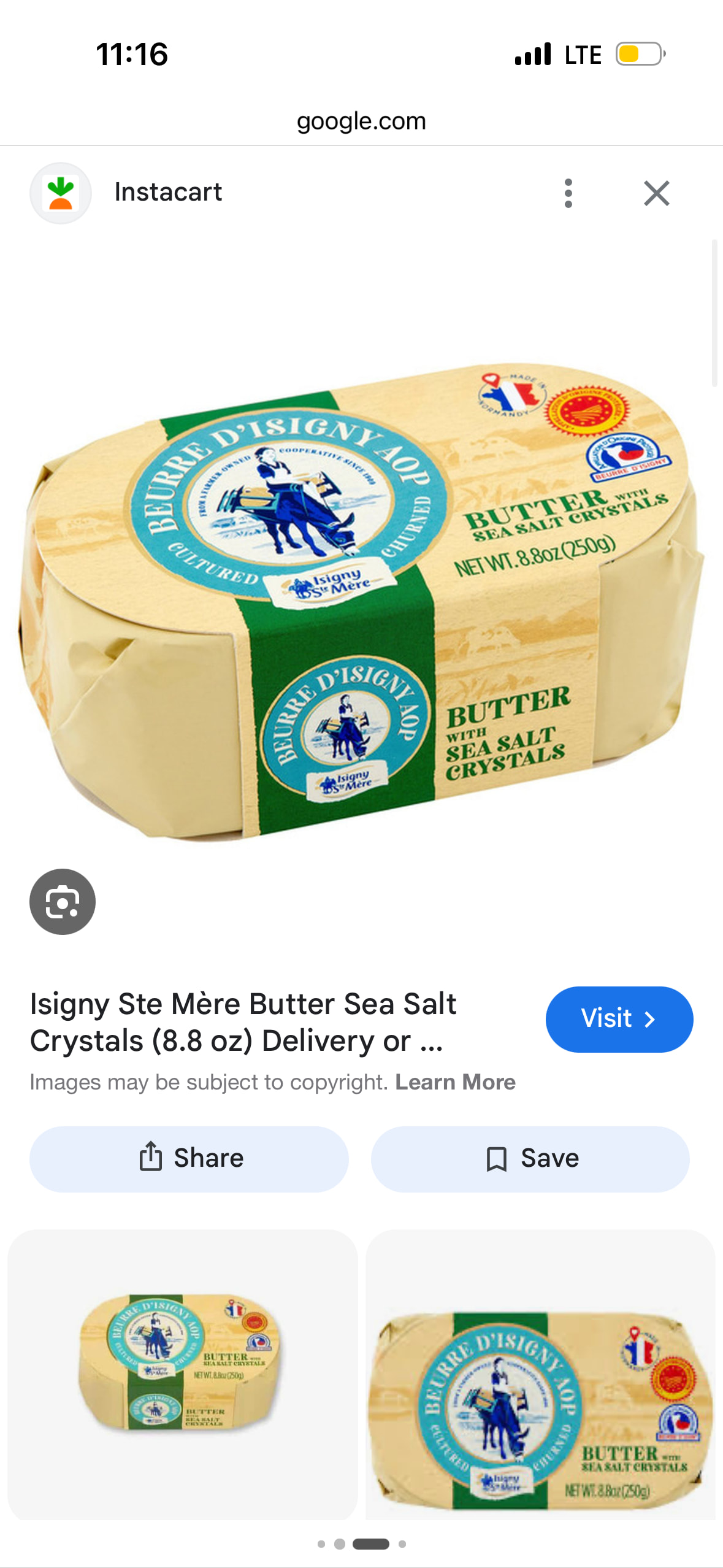723x1568 pixels.
Task: Open the Instacart source header
Action: click(x=167, y=193)
